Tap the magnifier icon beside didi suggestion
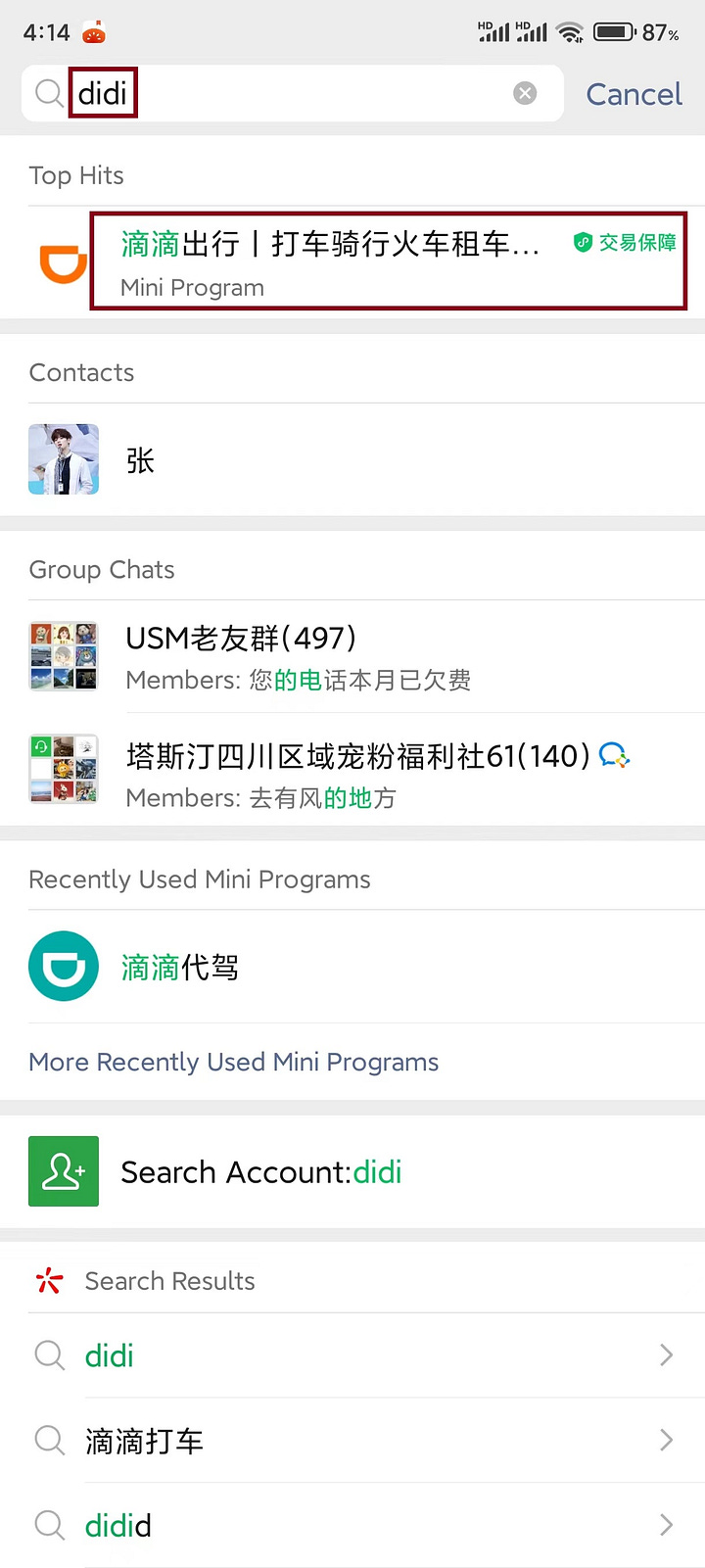 pyautogui.click(x=49, y=1354)
